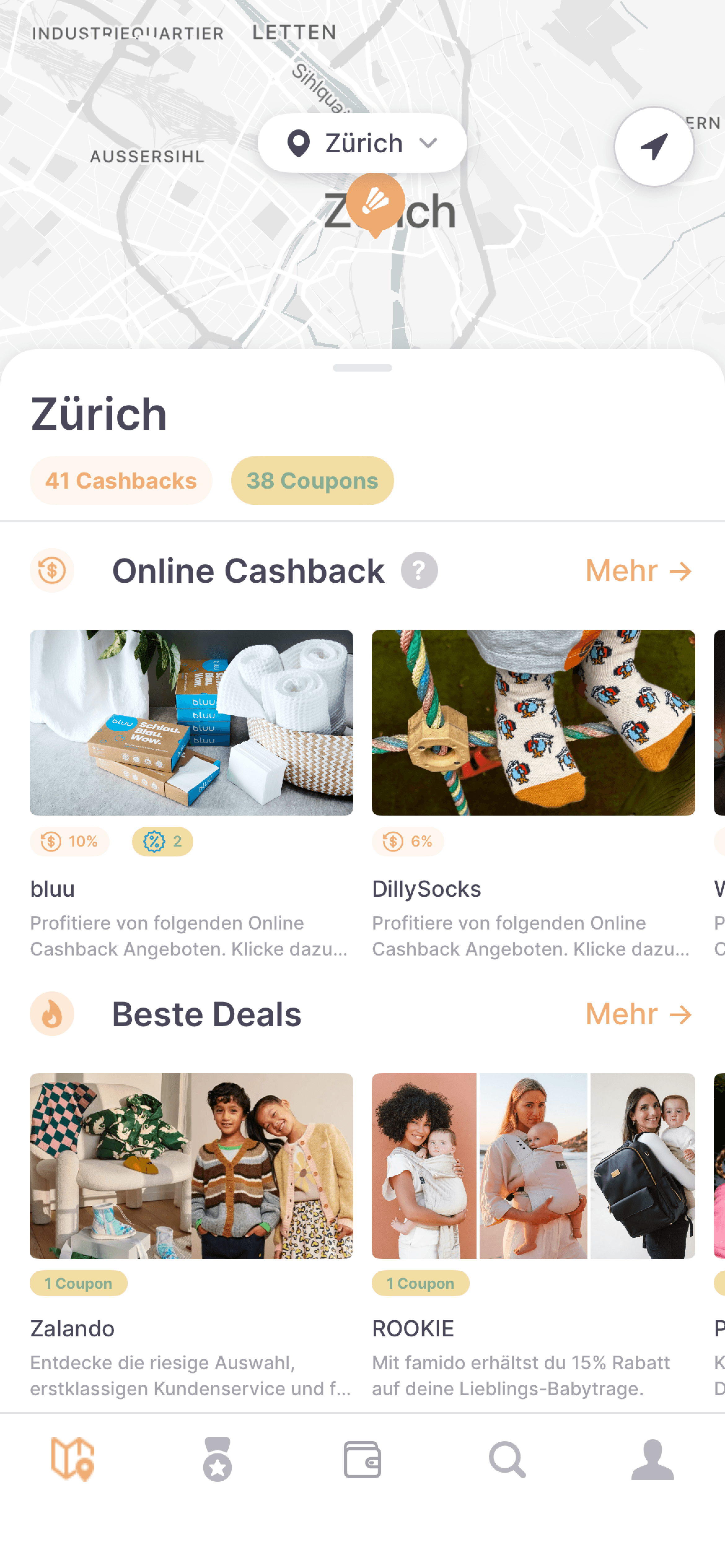The height and width of the screenshot is (1568, 725).
Task: Show more Beste Deals
Action: coord(638,1014)
